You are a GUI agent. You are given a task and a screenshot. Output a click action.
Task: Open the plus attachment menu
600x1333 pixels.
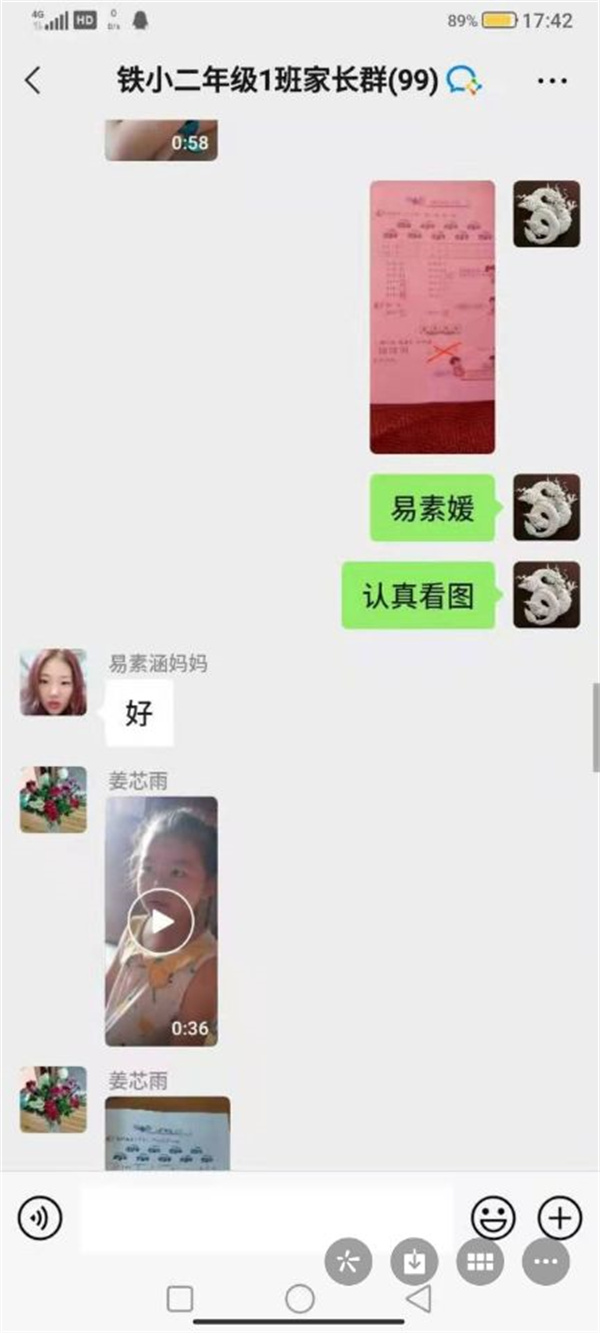(559, 1218)
